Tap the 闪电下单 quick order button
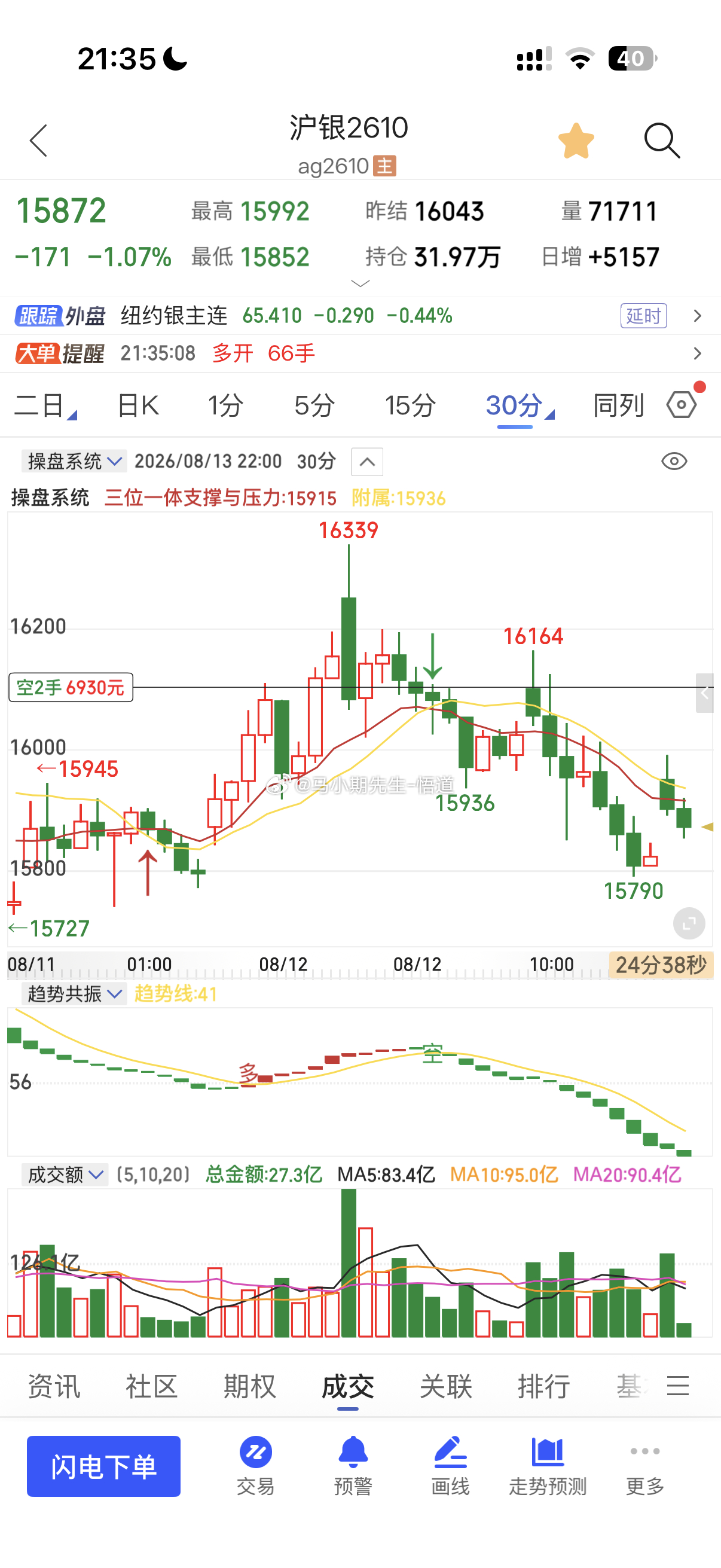The image size is (721, 1568). click(103, 1466)
